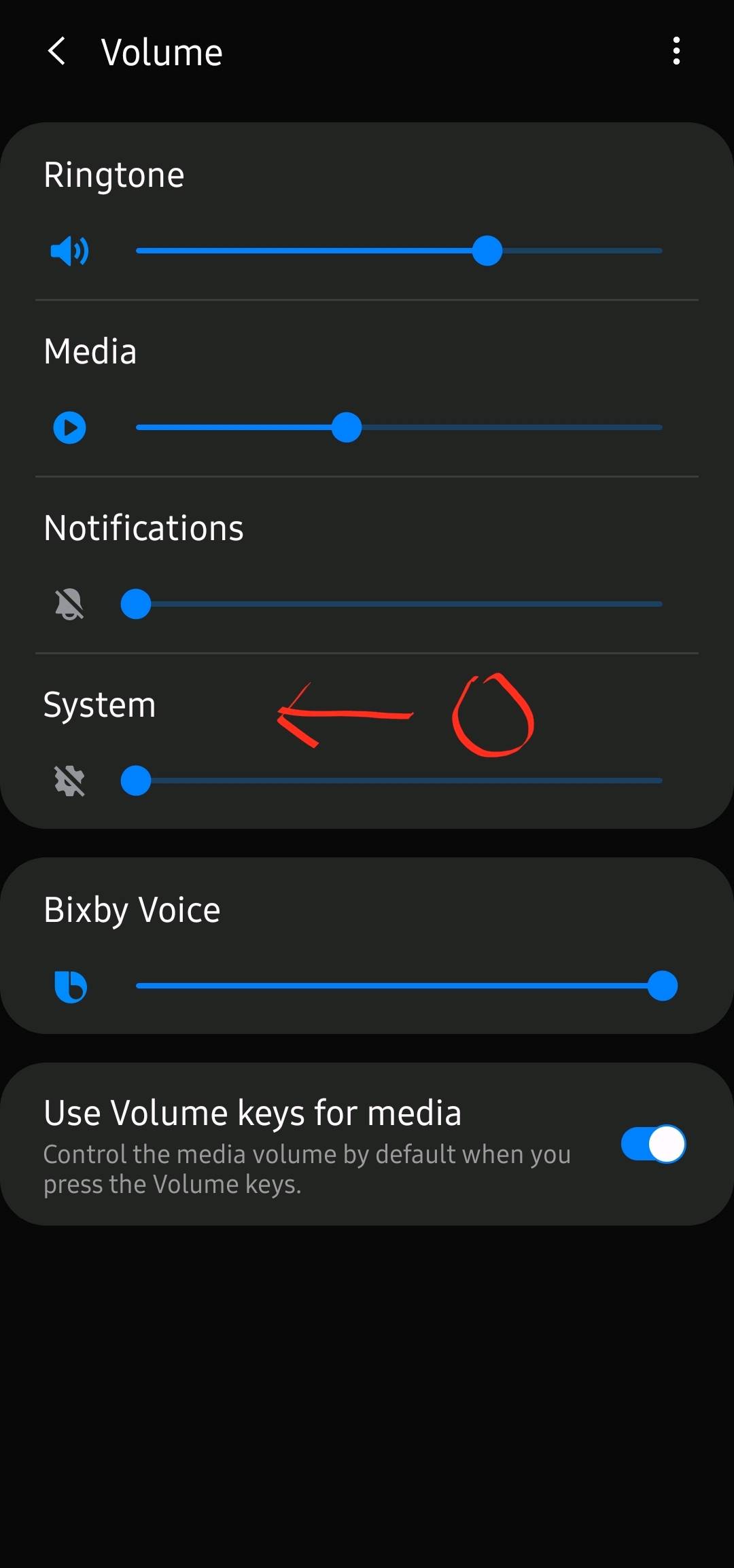Tap the Media play icon
The image size is (734, 1568).
[69, 428]
